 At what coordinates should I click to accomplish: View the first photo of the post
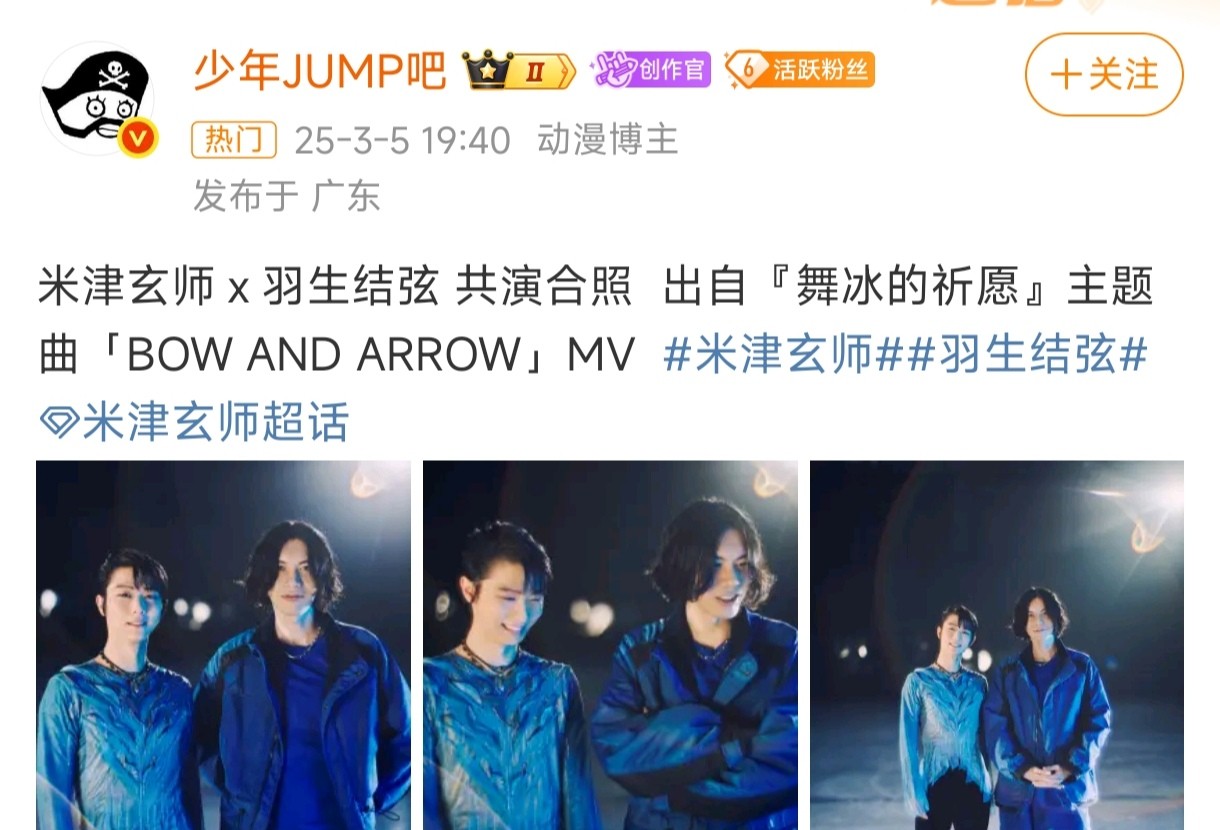(x=223, y=645)
